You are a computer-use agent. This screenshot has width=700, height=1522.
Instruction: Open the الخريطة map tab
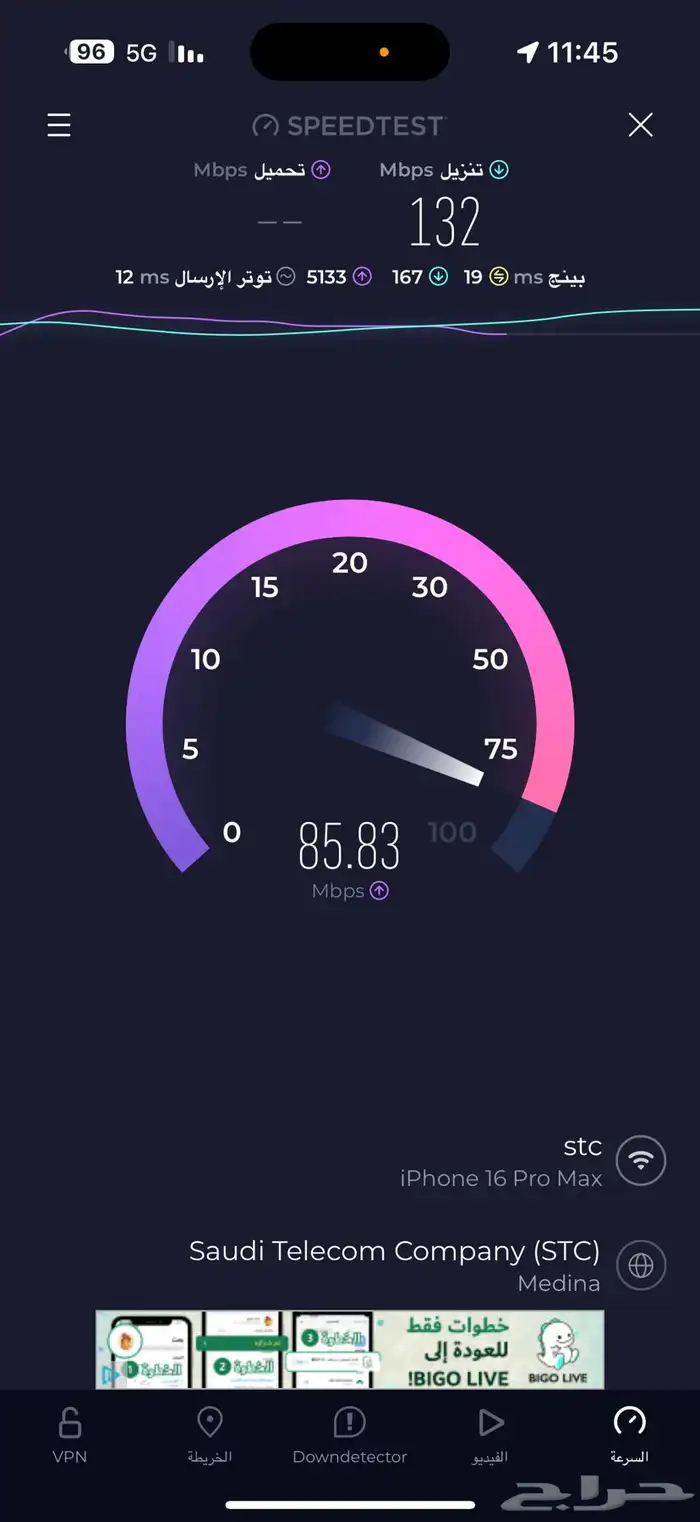point(210,1434)
